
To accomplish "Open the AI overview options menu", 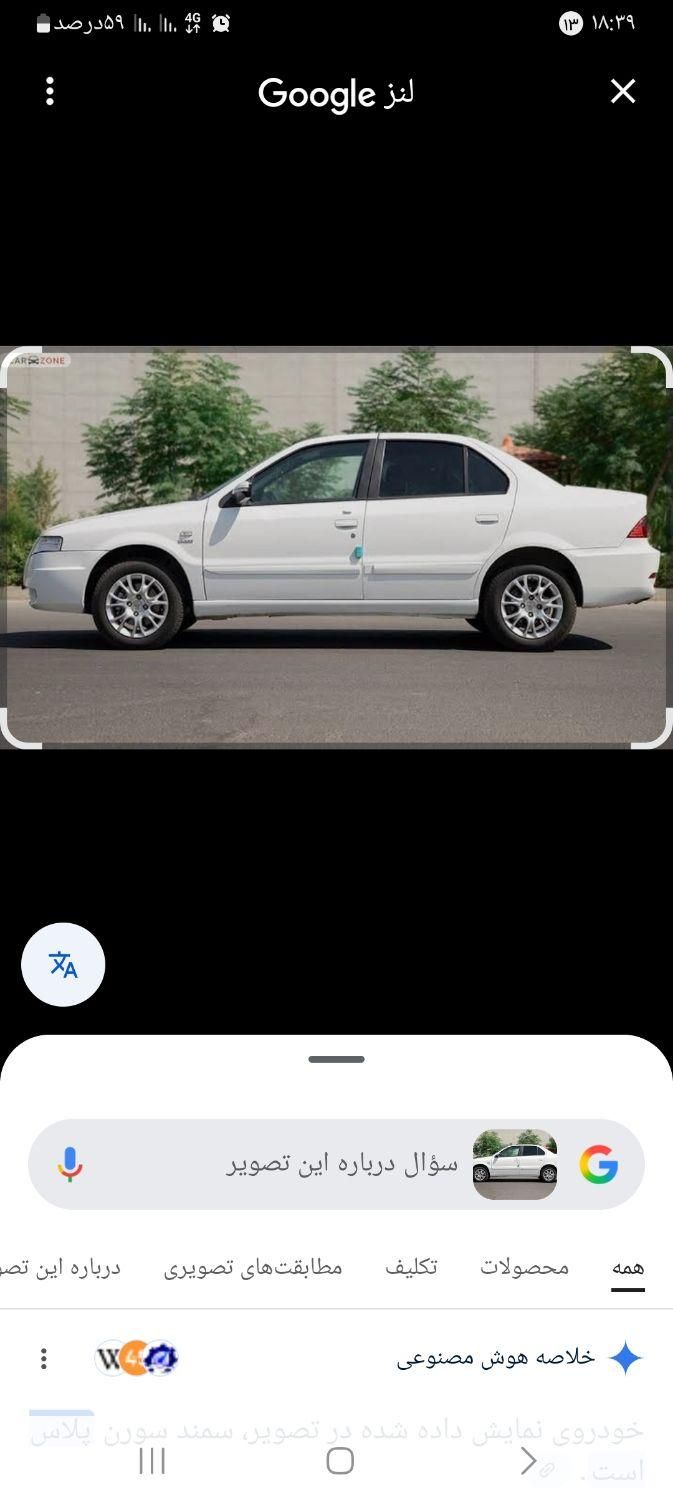I will tap(43, 1358).
